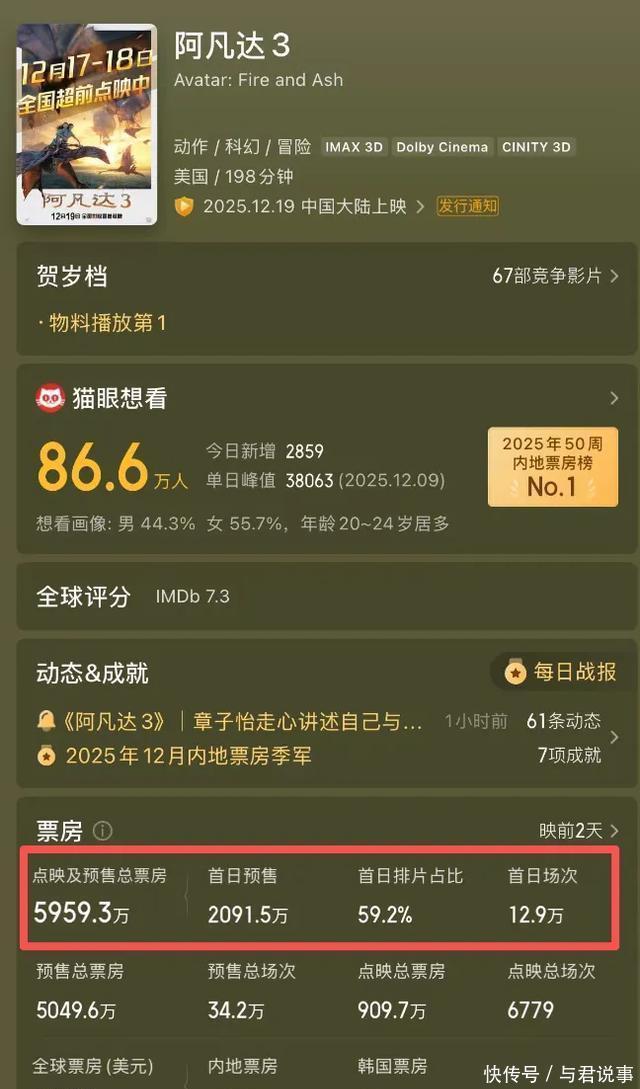Tap the info icon beside 票房
This screenshot has width=640, height=1089.
click(x=103, y=831)
